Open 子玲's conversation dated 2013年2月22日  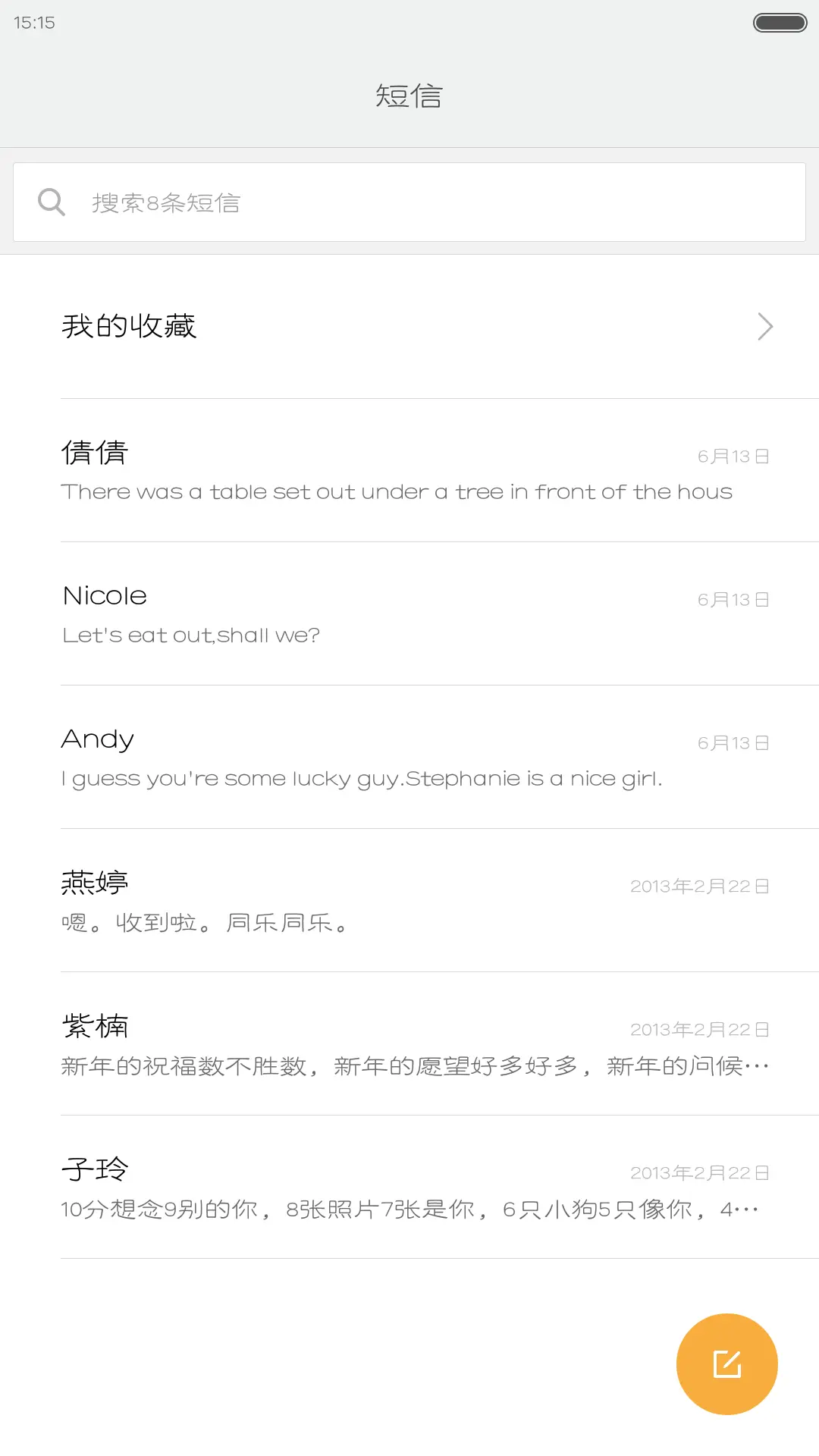[x=409, y=1188]
